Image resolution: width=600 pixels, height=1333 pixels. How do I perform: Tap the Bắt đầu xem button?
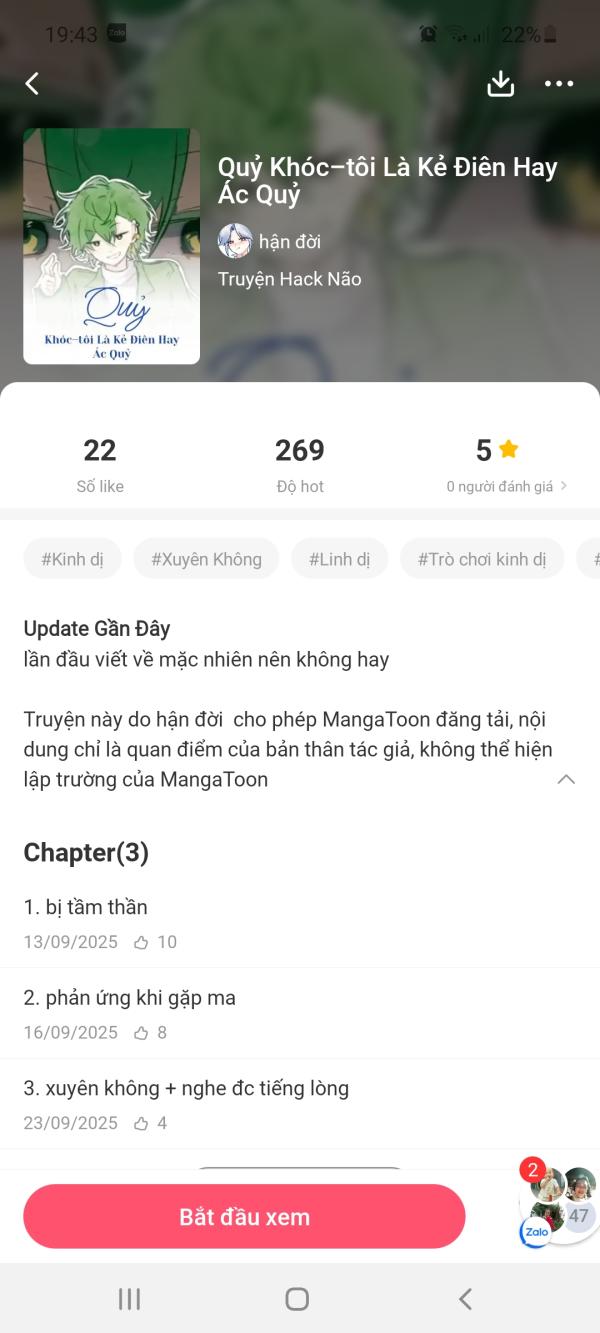pyautogui.click(x=244, y=1217)
